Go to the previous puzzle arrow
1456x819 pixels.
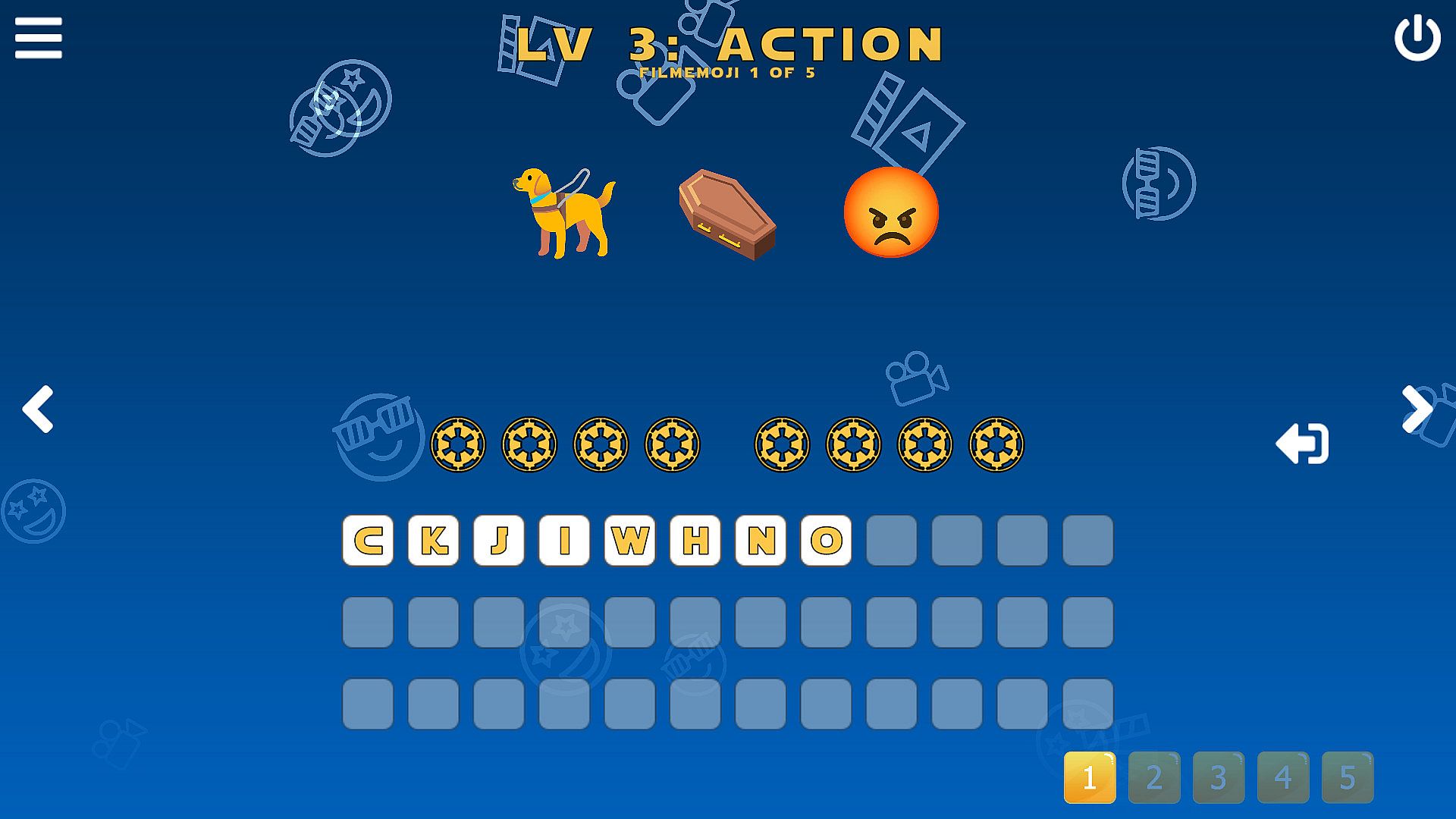click(38, 409)
